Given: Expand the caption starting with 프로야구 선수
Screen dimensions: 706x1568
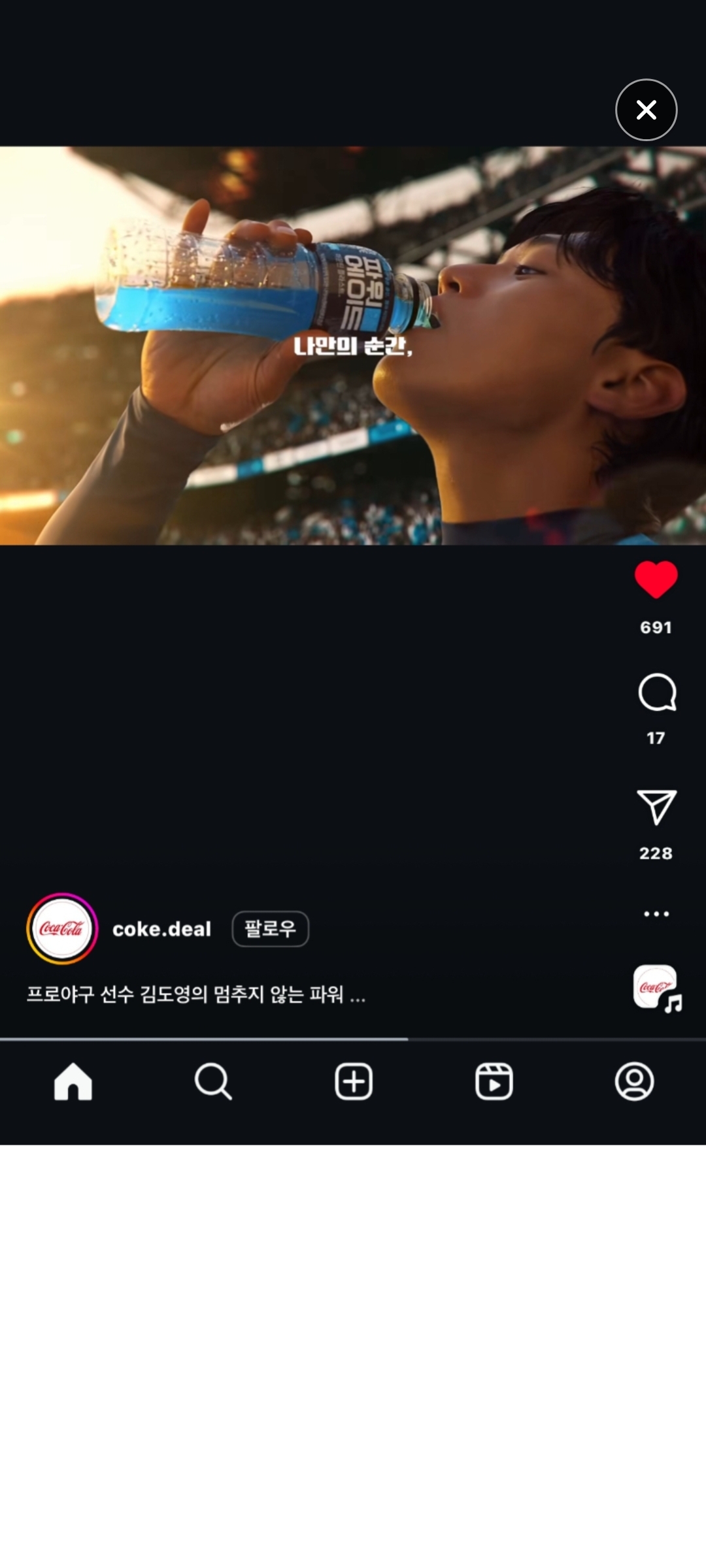Looking at the screenshot, I should (196, 994).
